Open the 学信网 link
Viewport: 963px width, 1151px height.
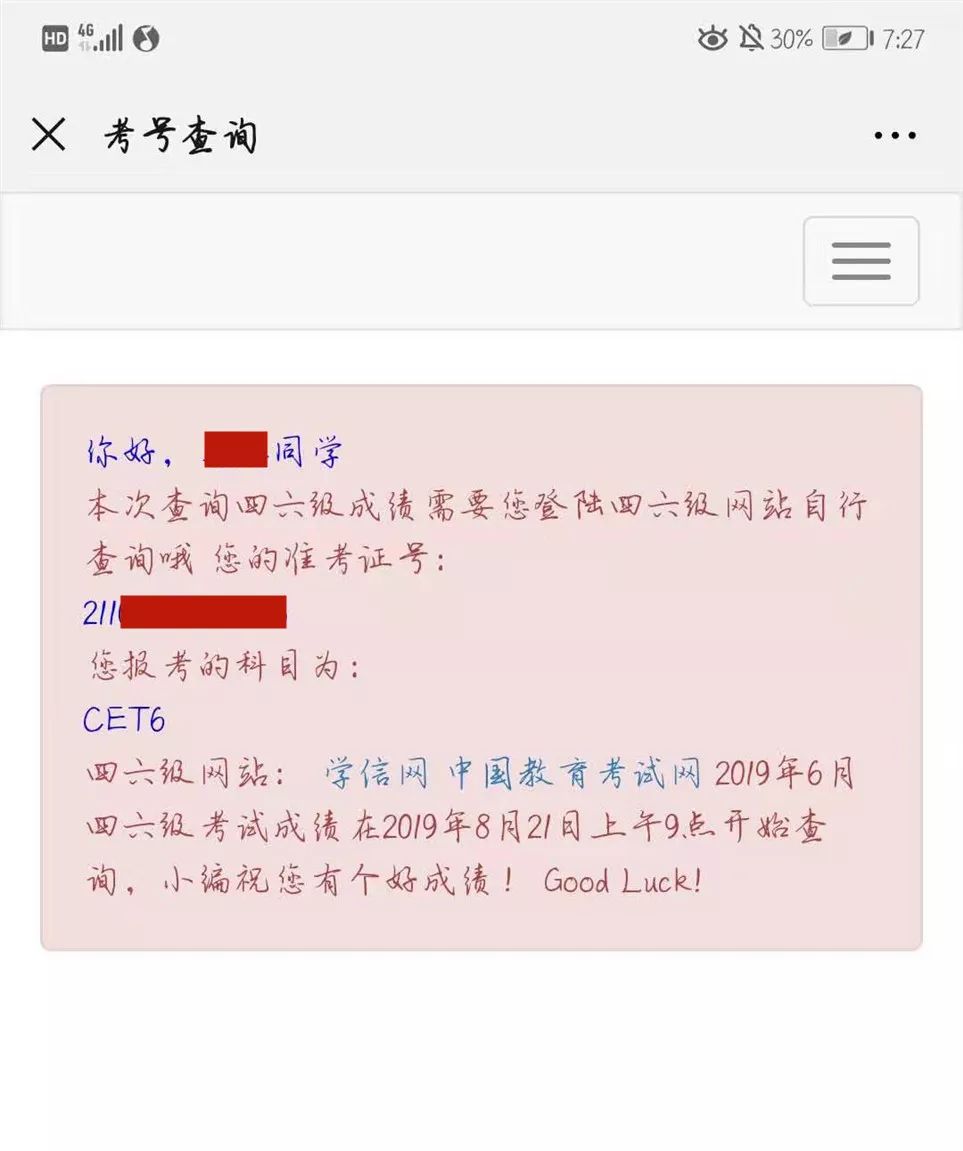click(x=377, y=774)
